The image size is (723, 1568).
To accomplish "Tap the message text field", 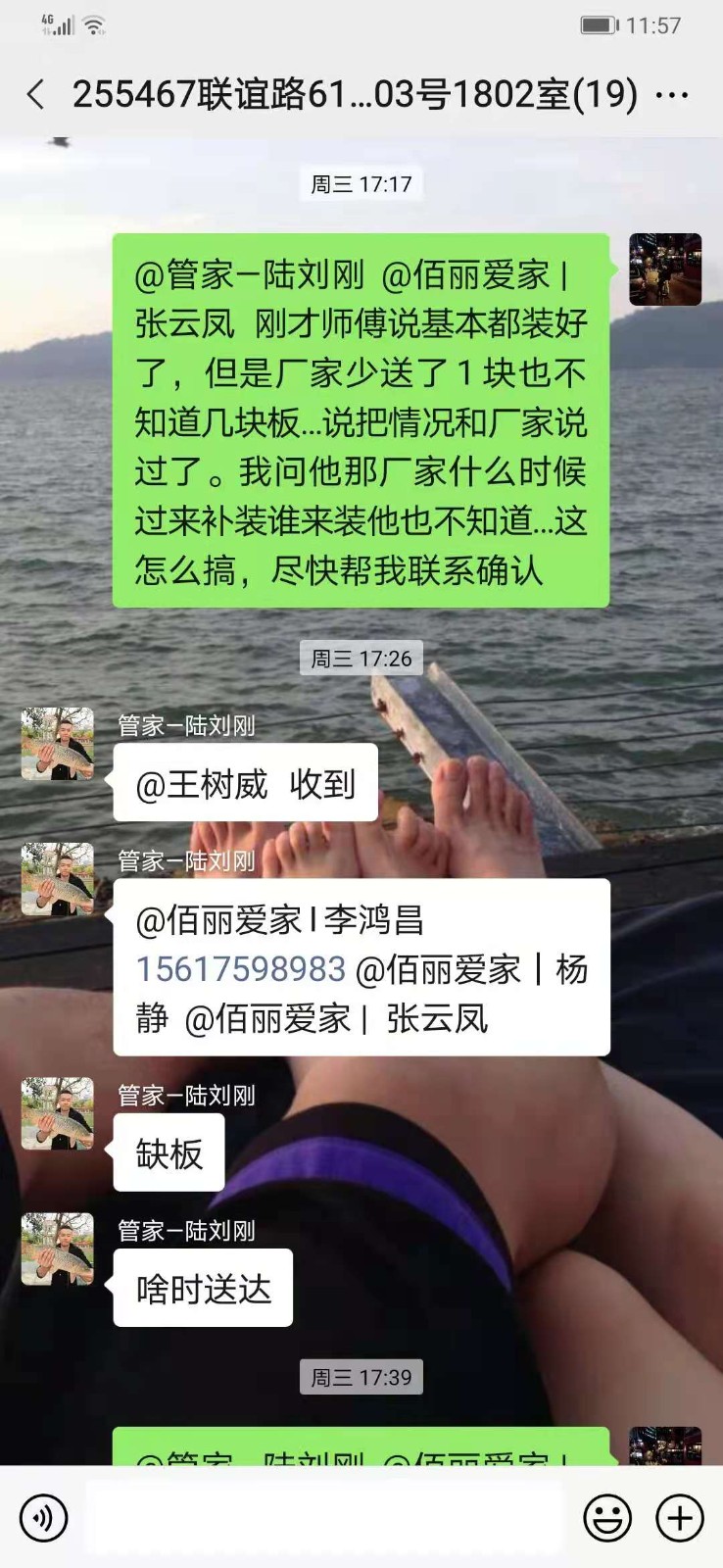I will point(323,1518).
